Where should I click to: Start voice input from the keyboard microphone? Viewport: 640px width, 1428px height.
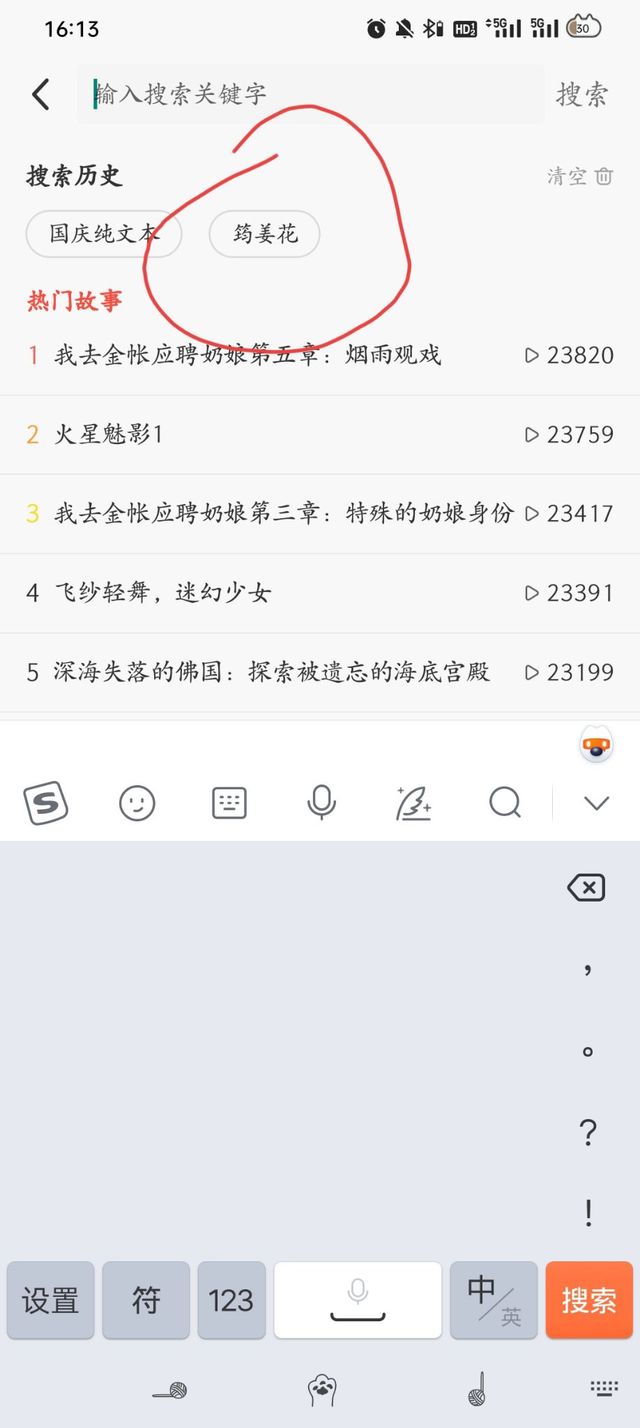pyautogui.click(x=321, y=803)
